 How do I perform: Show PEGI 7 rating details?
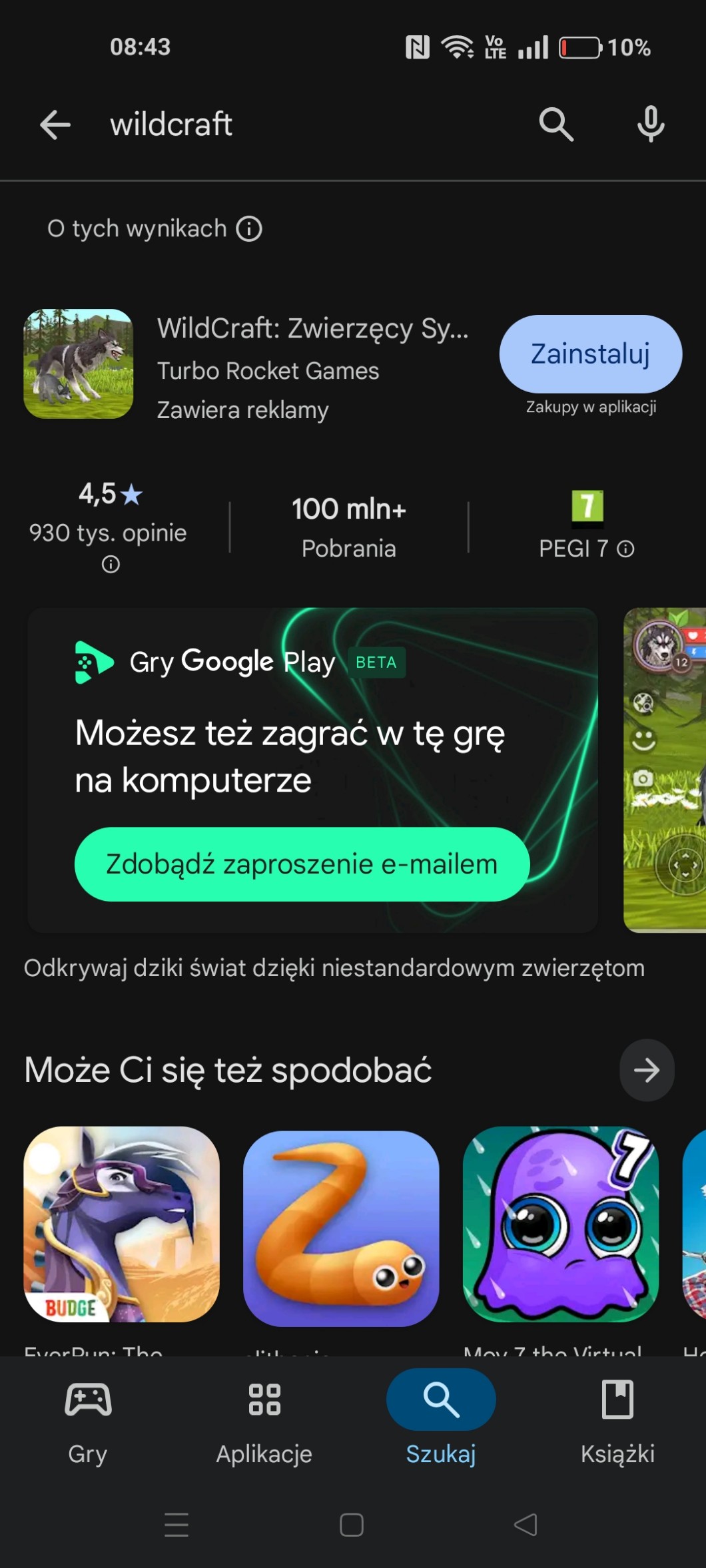pos(625,549)
